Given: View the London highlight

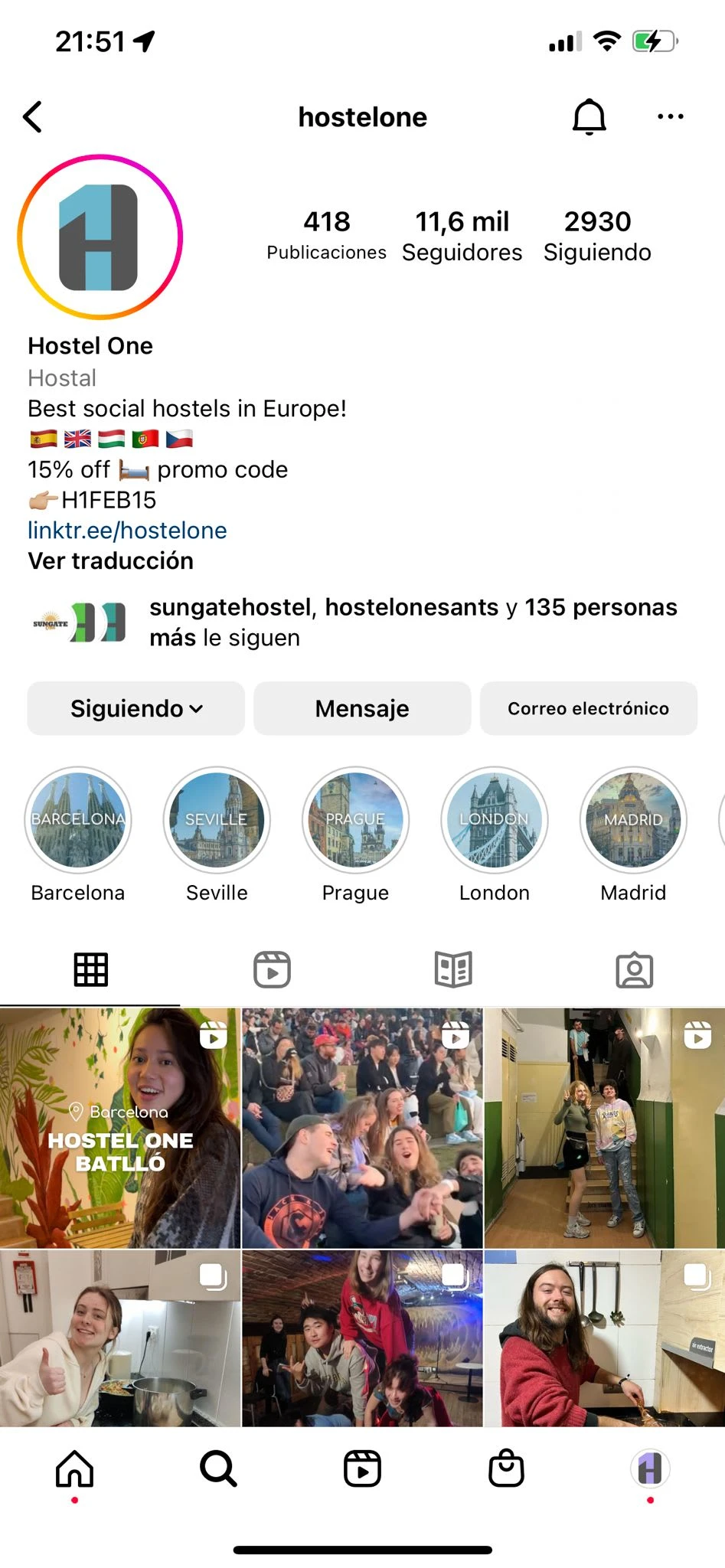Looking at the screenshot, I should (494, 820).
